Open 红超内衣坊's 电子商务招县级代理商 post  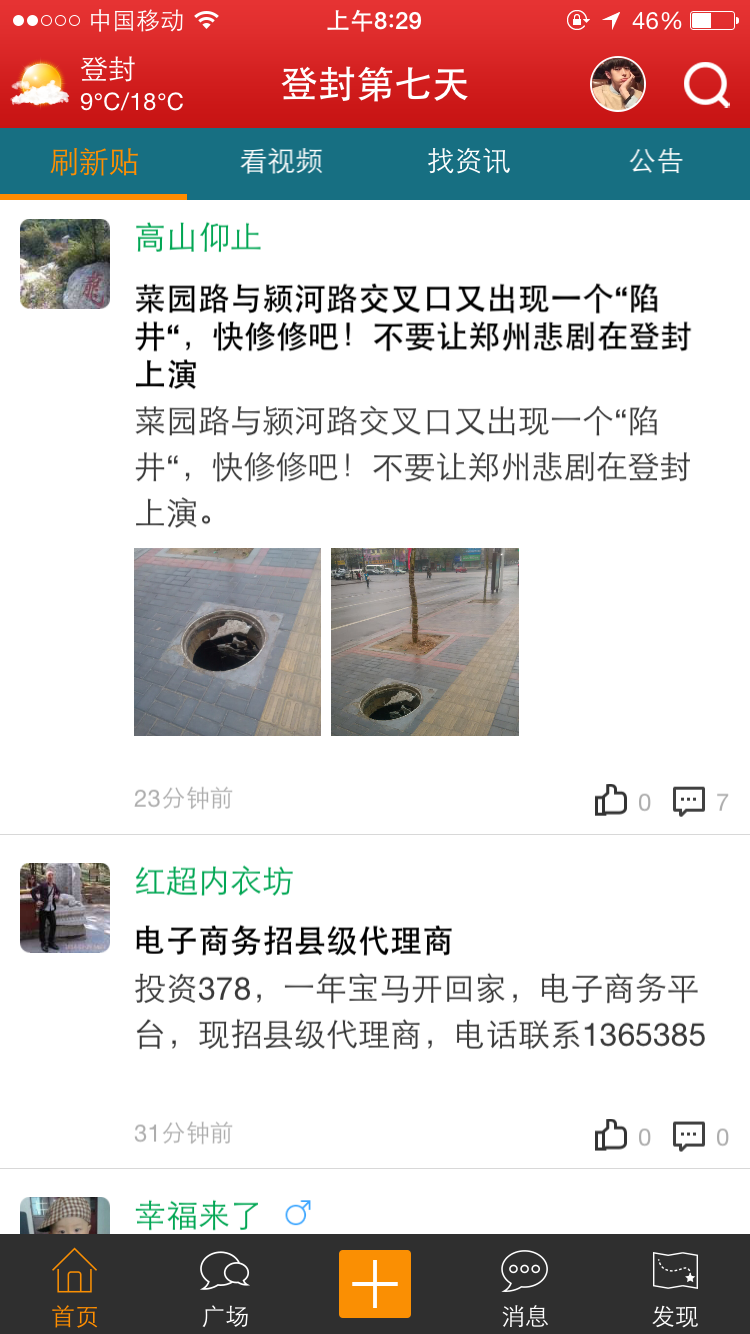click(x=294, y=941)
